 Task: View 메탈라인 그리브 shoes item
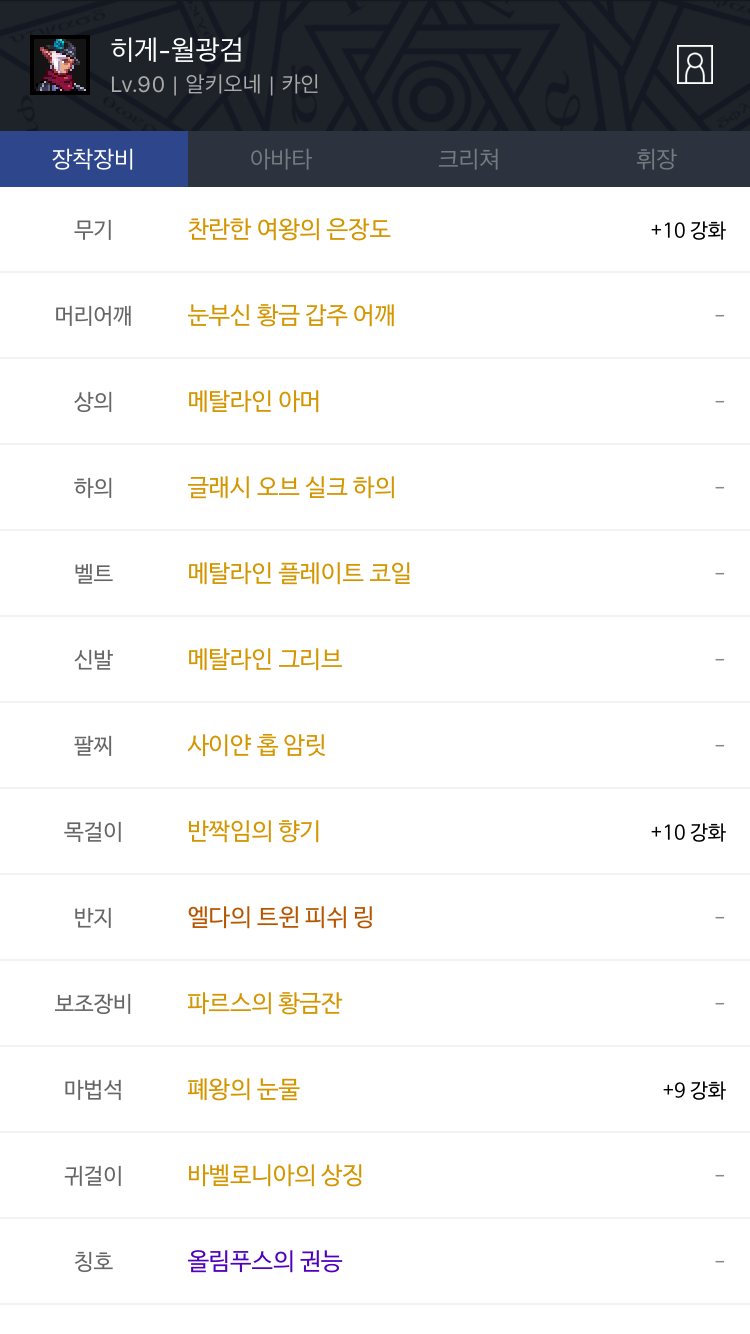(x=265, y=660)
